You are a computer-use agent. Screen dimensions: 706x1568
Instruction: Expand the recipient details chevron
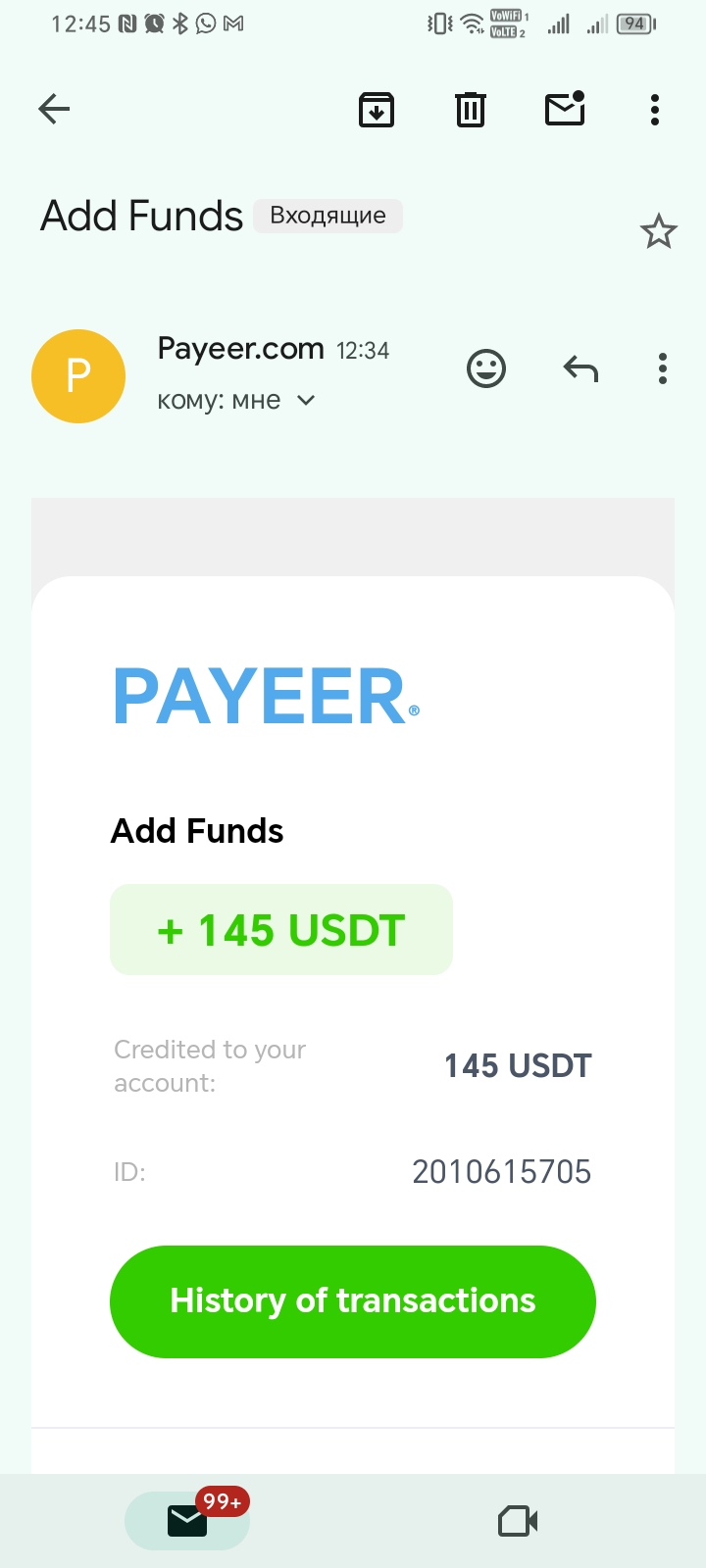(306, 400)
